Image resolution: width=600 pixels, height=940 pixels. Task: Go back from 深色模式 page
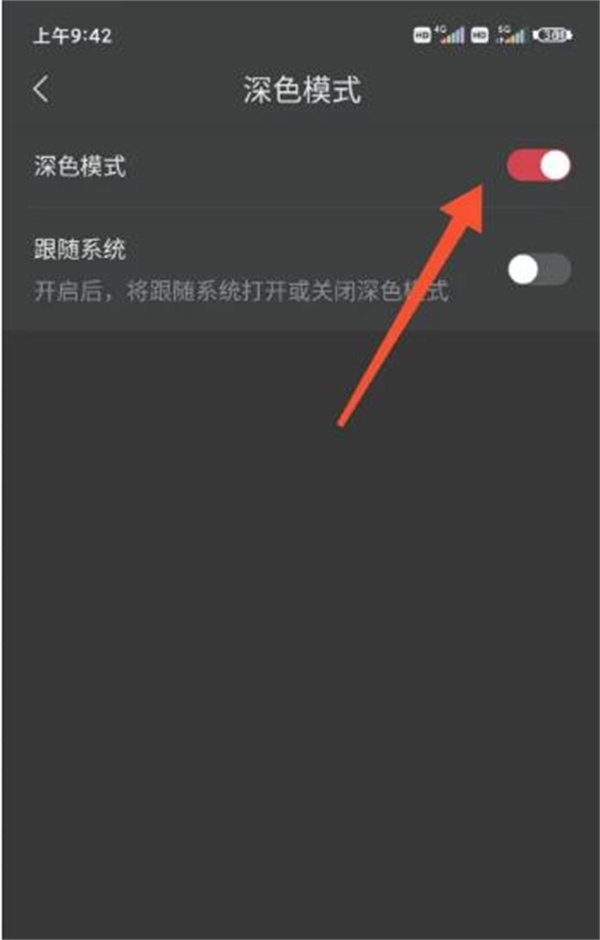(41, 90)
